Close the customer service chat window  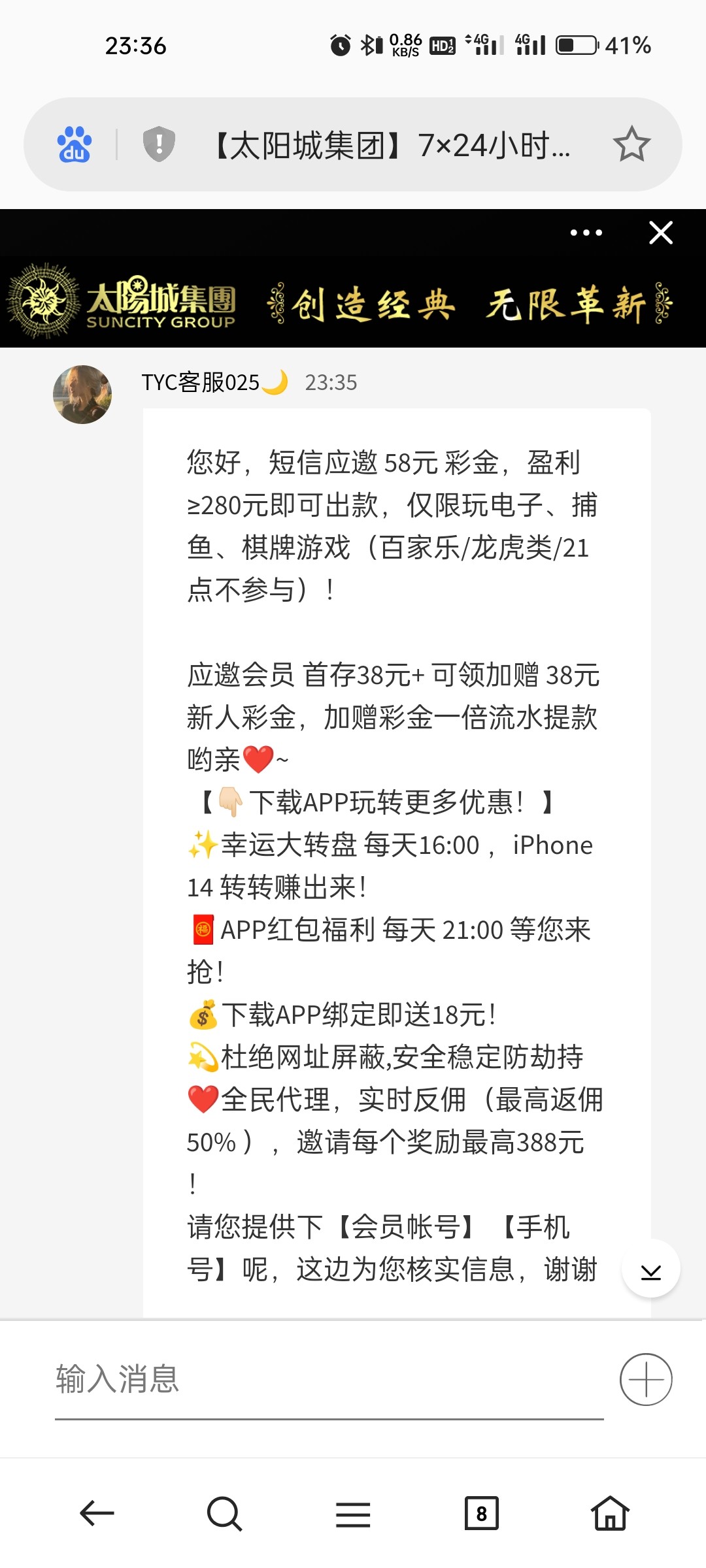pyautogui.click(x=660, y=233)
